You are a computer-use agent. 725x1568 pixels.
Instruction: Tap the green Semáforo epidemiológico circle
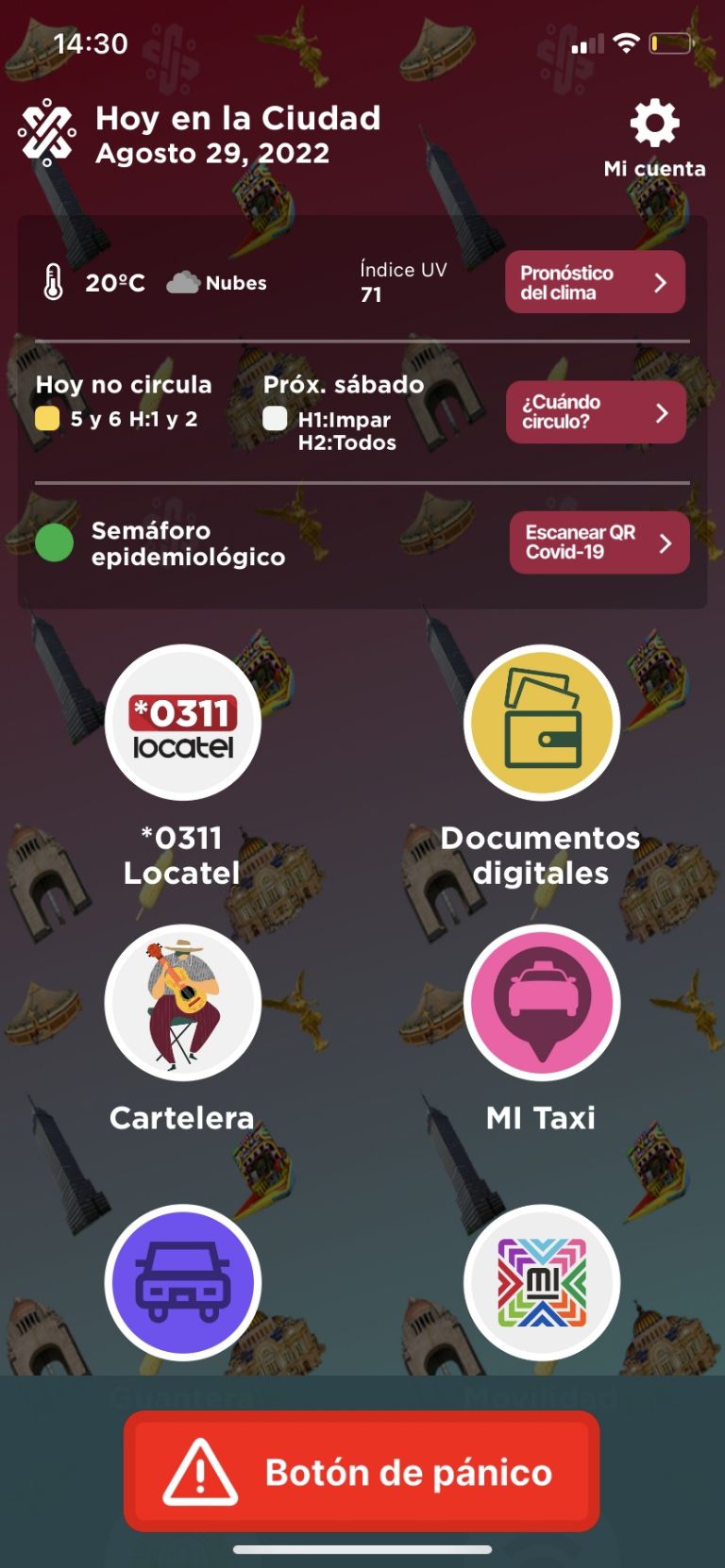click(54, 543)
